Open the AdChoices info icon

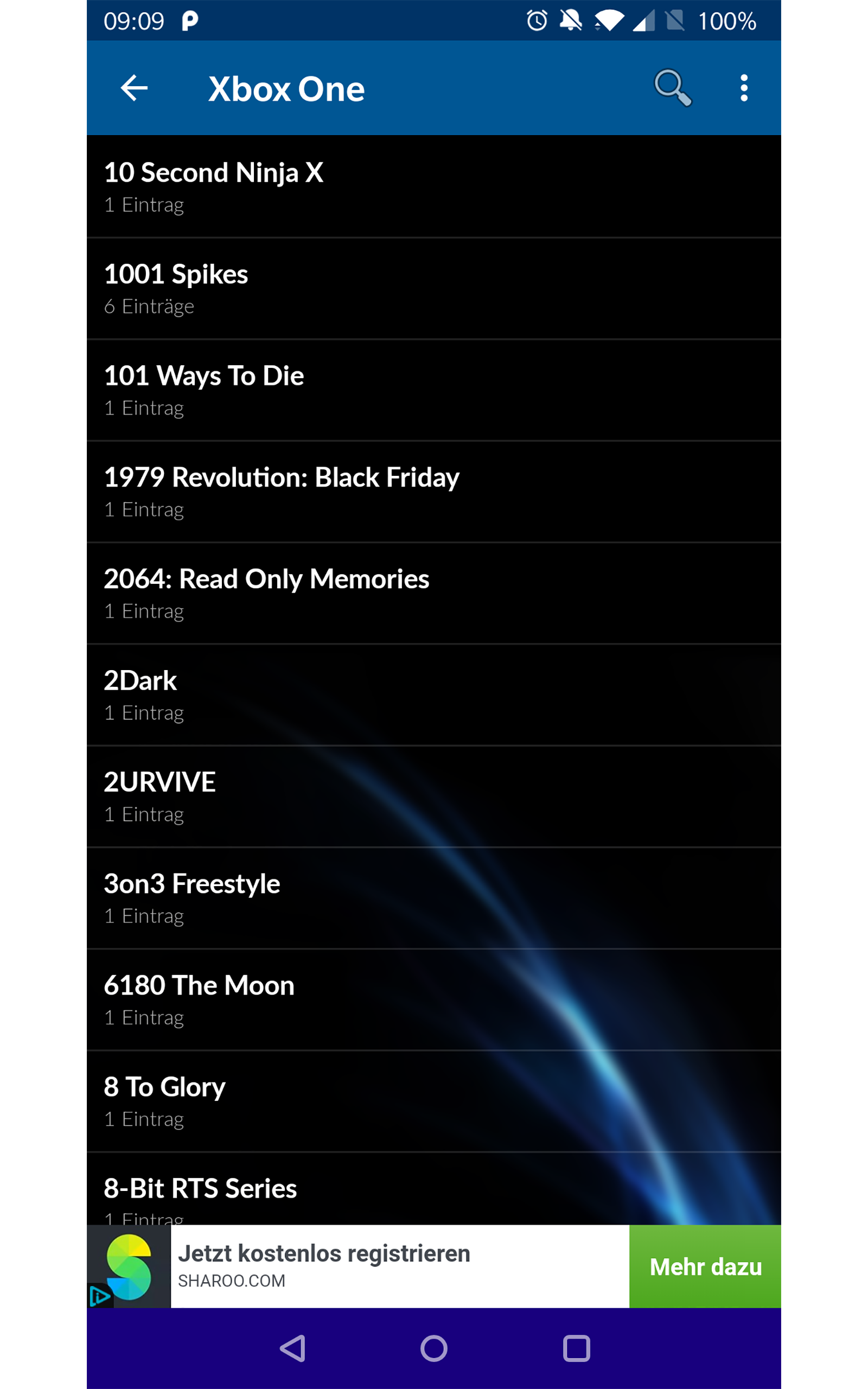99,1296
